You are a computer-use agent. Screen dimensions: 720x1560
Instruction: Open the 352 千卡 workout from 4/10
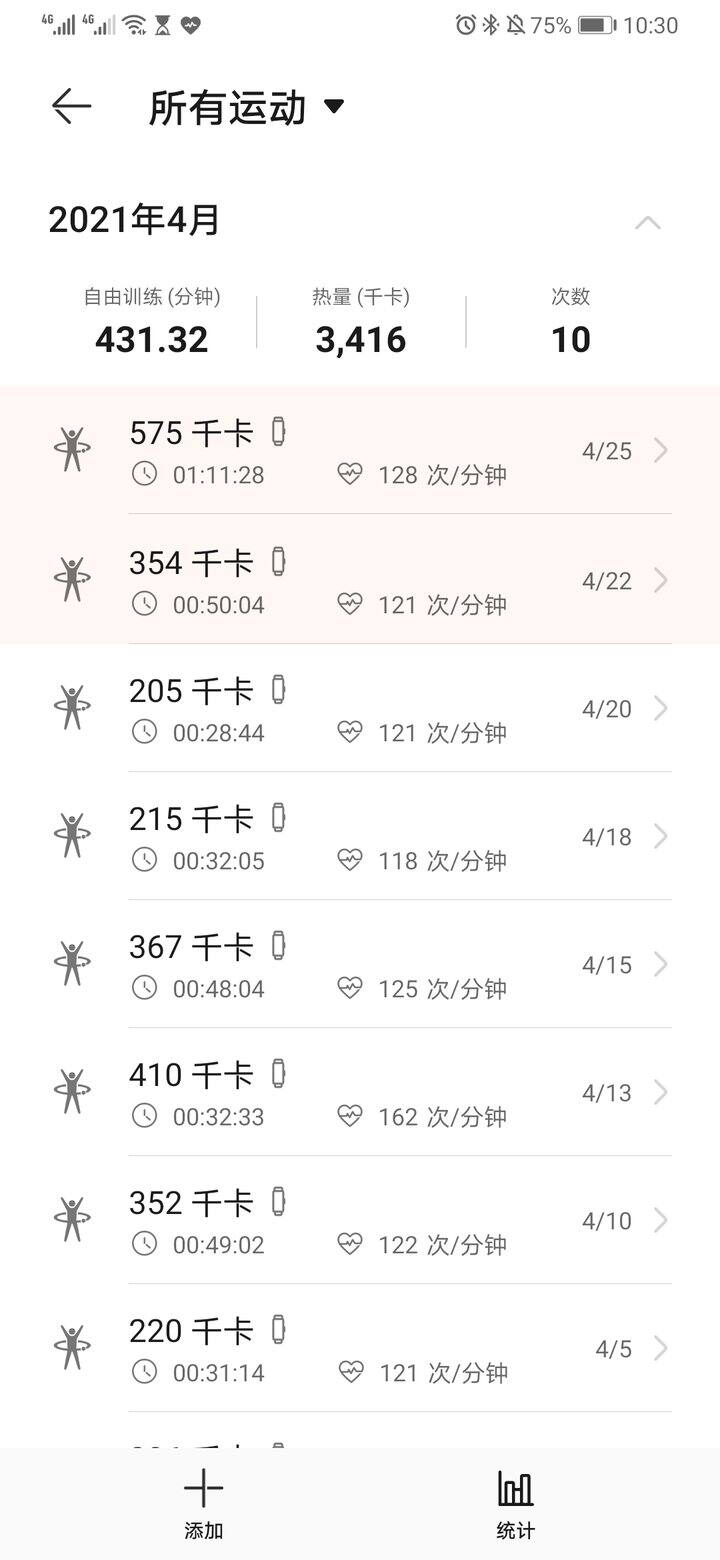(x=360, y=1220)
